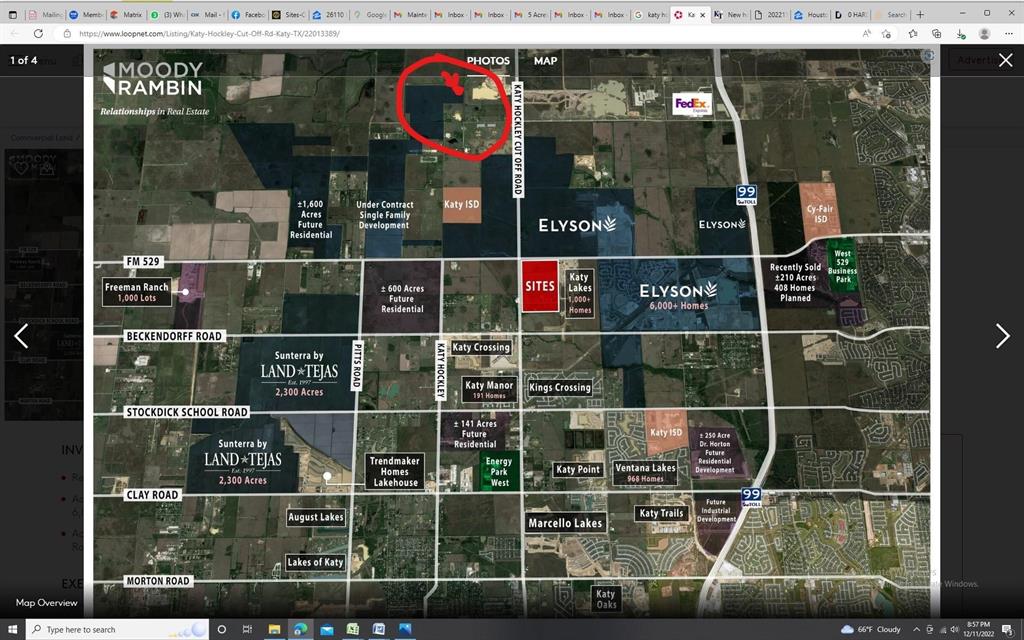The width and height of the screenshot is (1024, 640).
Task: Go to the previous listing photo
Action: pos(21,336)
